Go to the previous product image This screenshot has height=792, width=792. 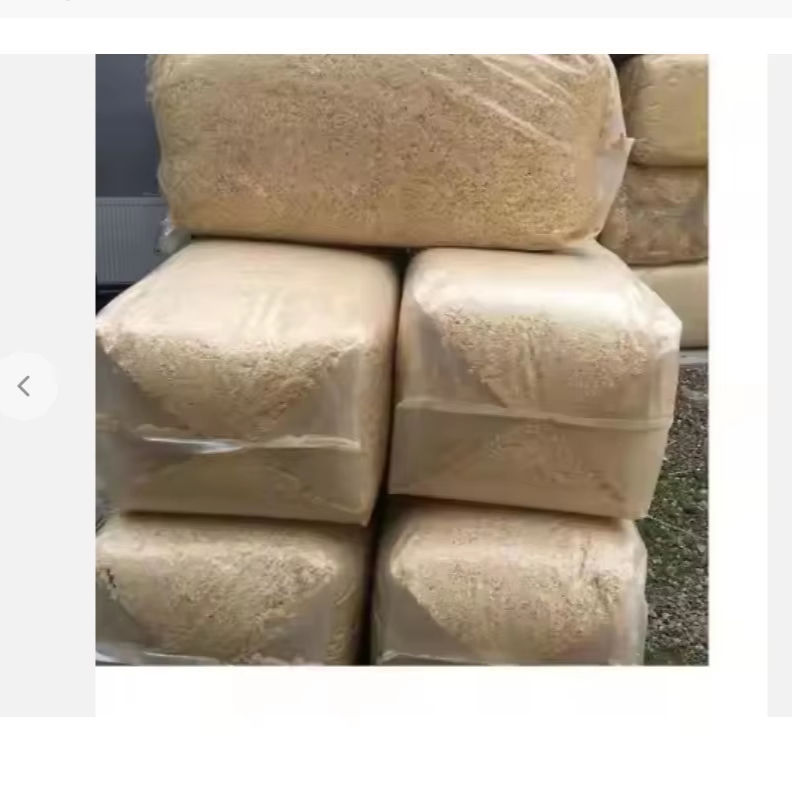tap(25, 386)
